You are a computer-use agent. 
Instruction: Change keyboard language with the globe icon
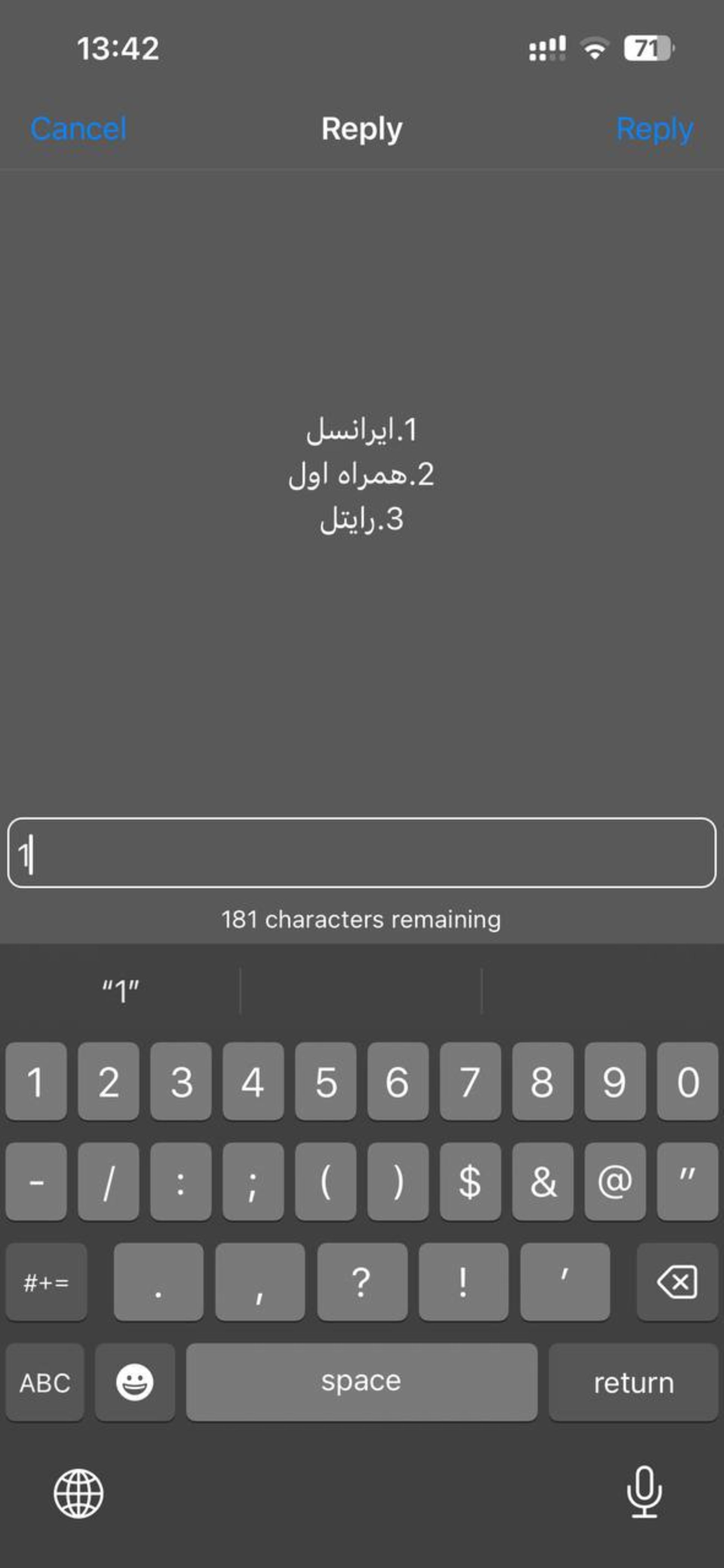(x=78, y=1493)
